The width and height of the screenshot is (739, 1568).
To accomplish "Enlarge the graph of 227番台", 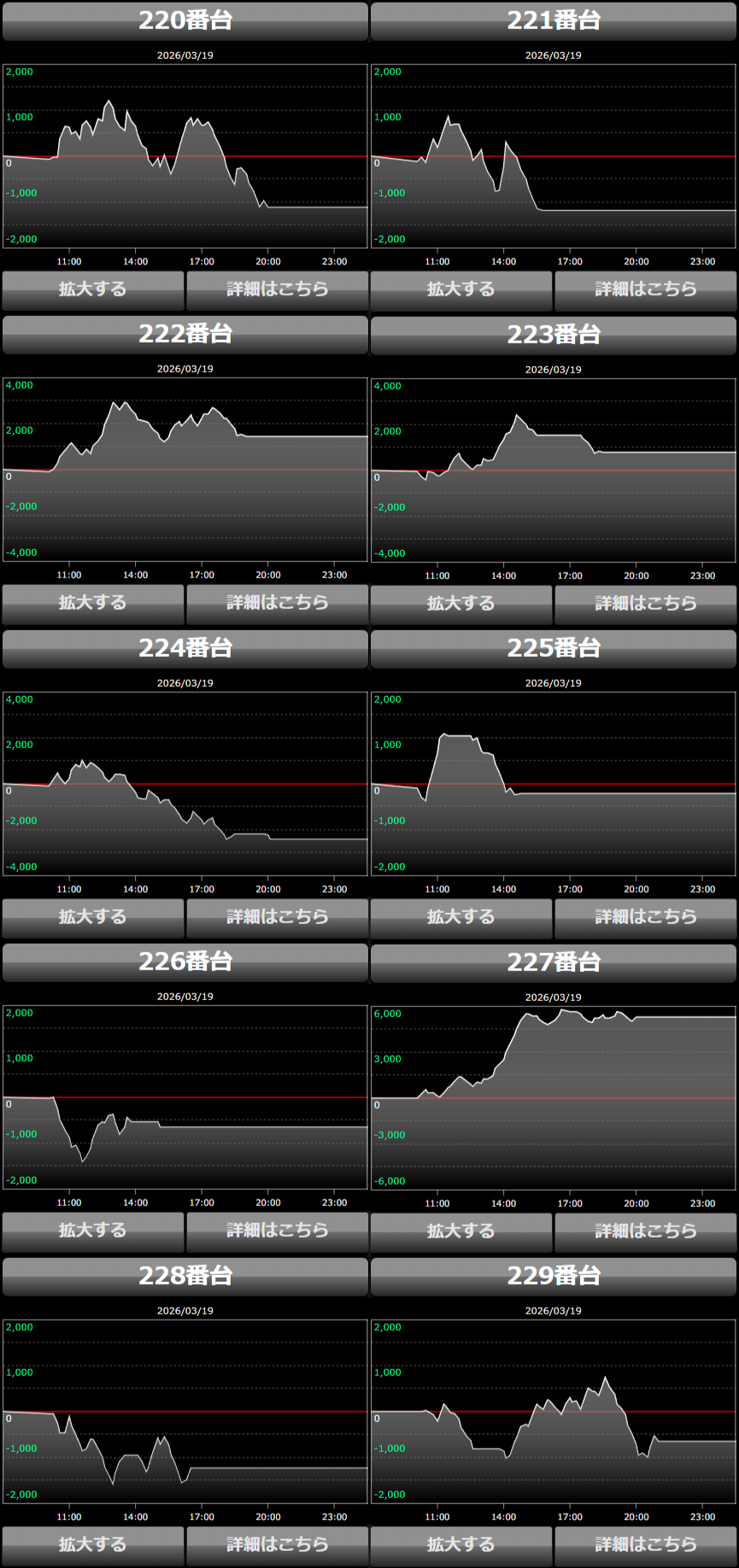I will pyautogui.click(x=460, y=1232).
